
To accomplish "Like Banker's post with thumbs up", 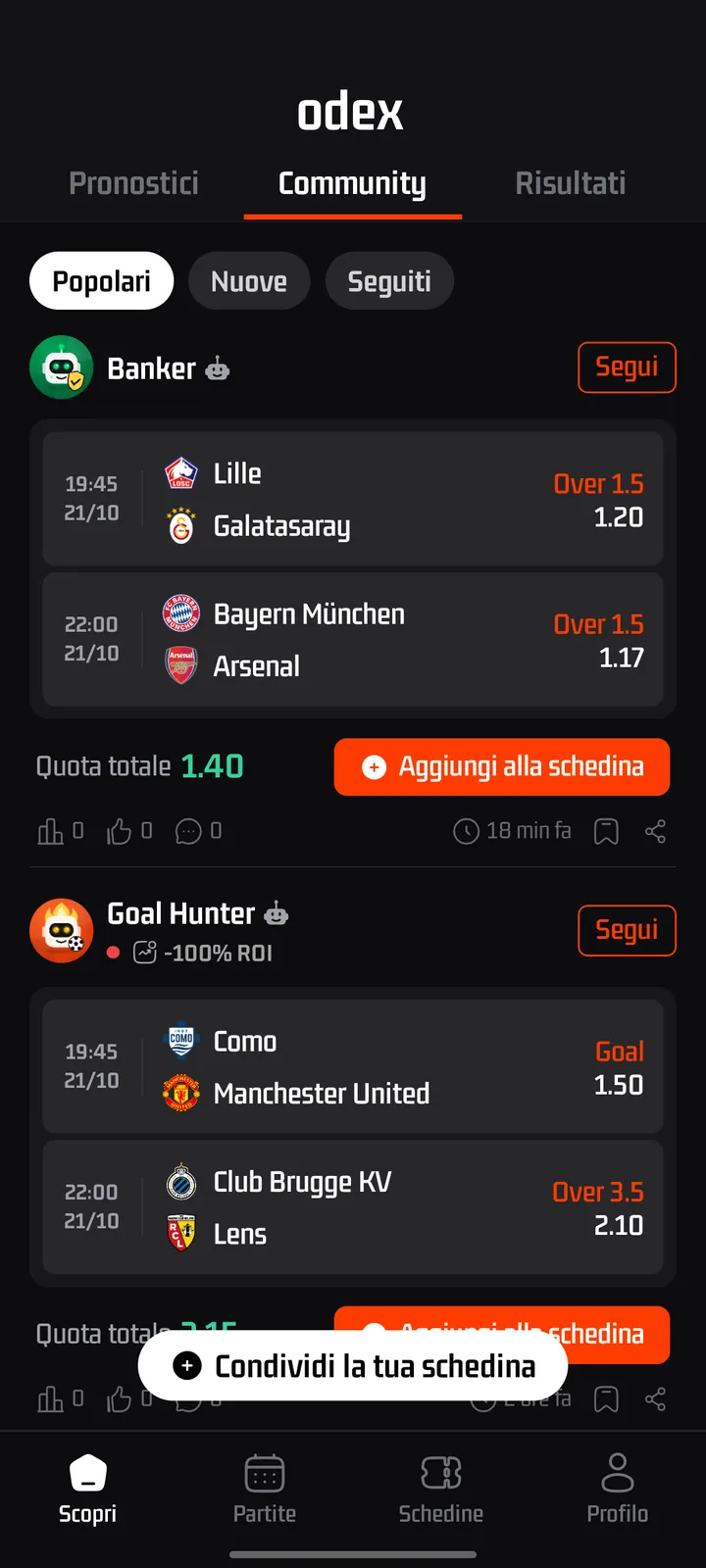I will coord(129,831).
